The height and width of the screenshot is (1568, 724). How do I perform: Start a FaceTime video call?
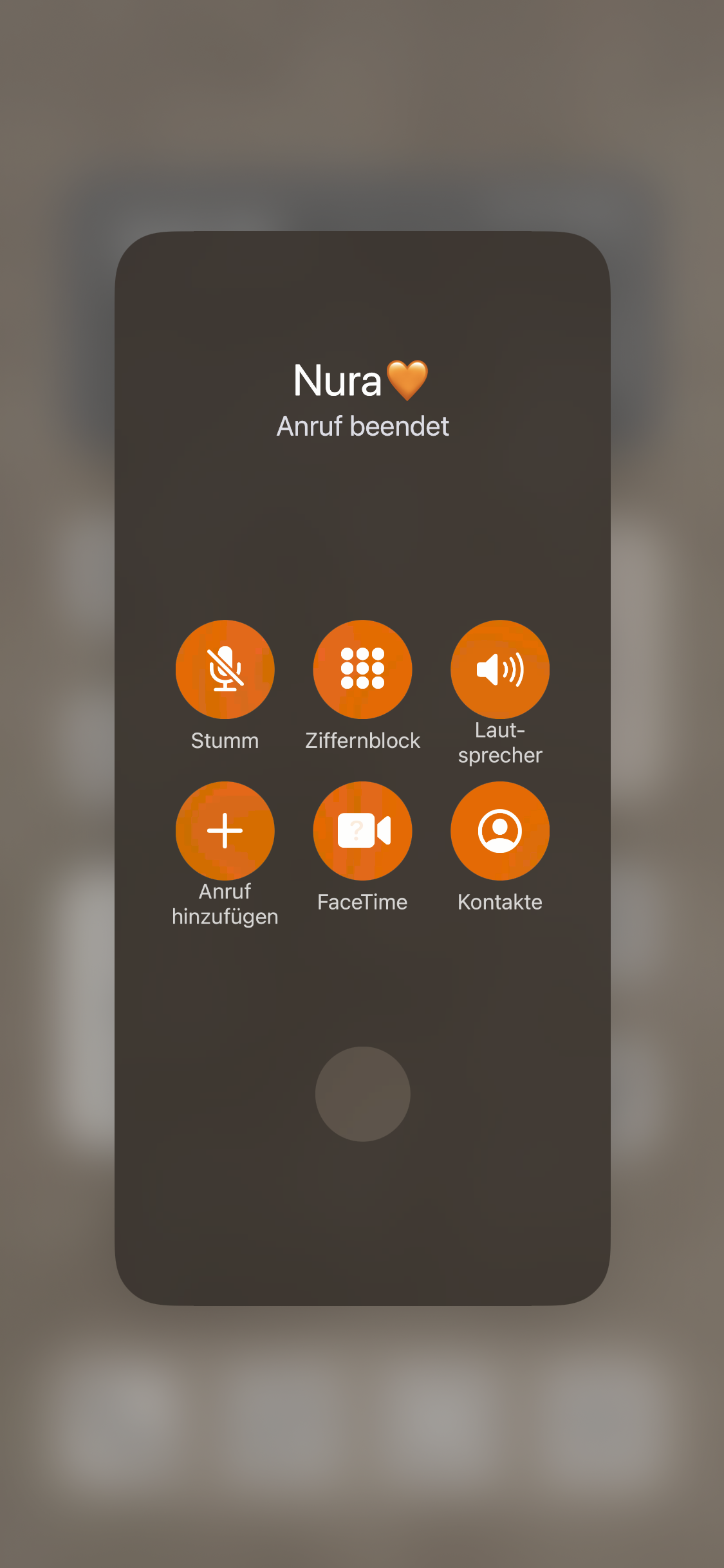tap(362, 830)
